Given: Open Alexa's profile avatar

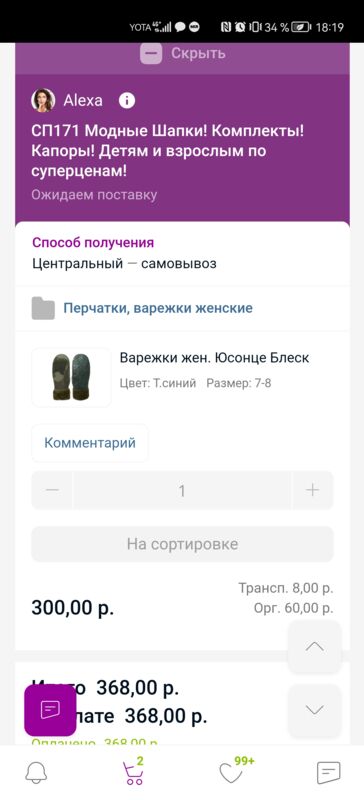Looking at the screenshot, I should pos(43,101).
